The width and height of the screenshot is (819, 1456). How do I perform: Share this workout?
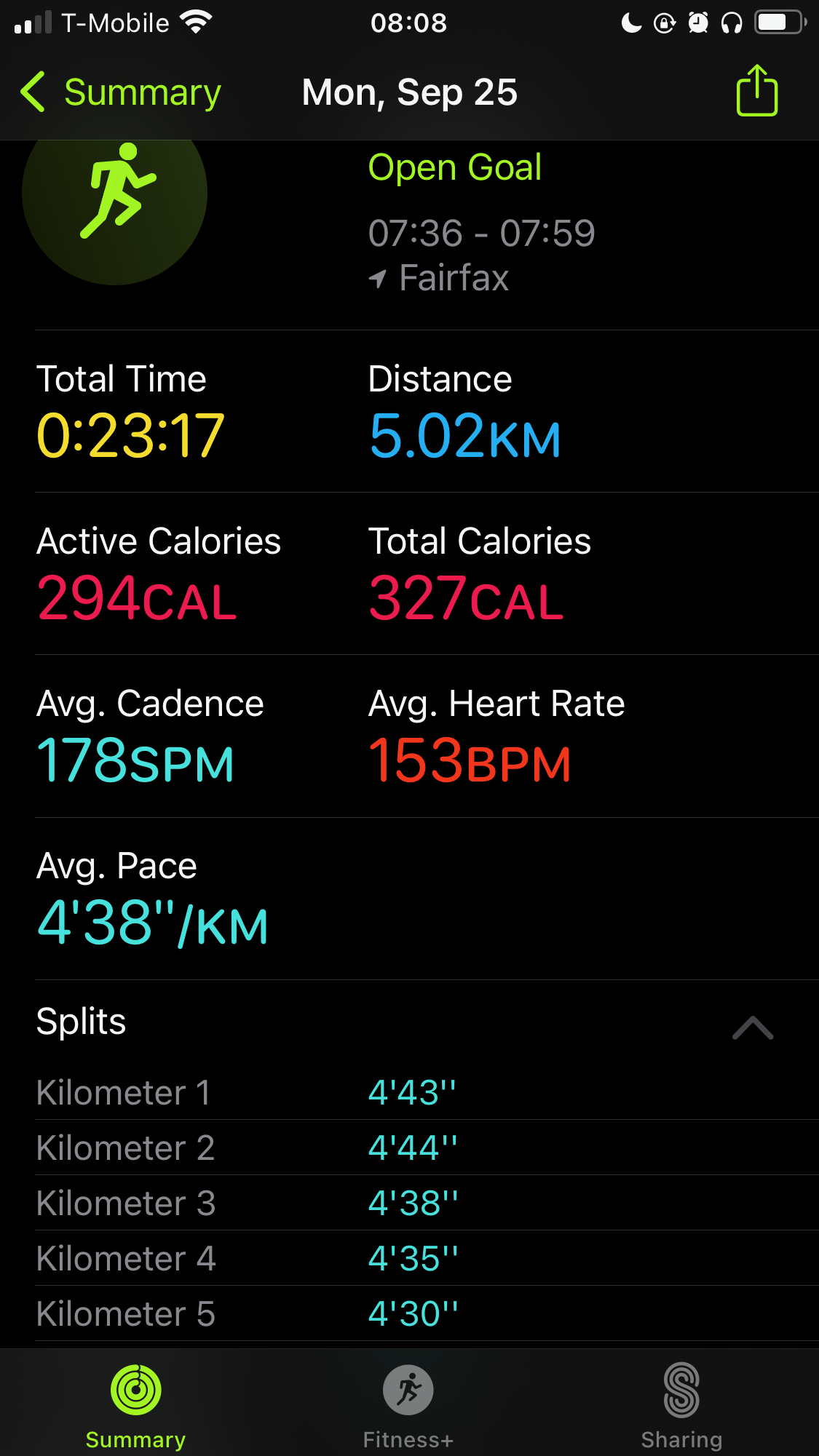(756, 91)
